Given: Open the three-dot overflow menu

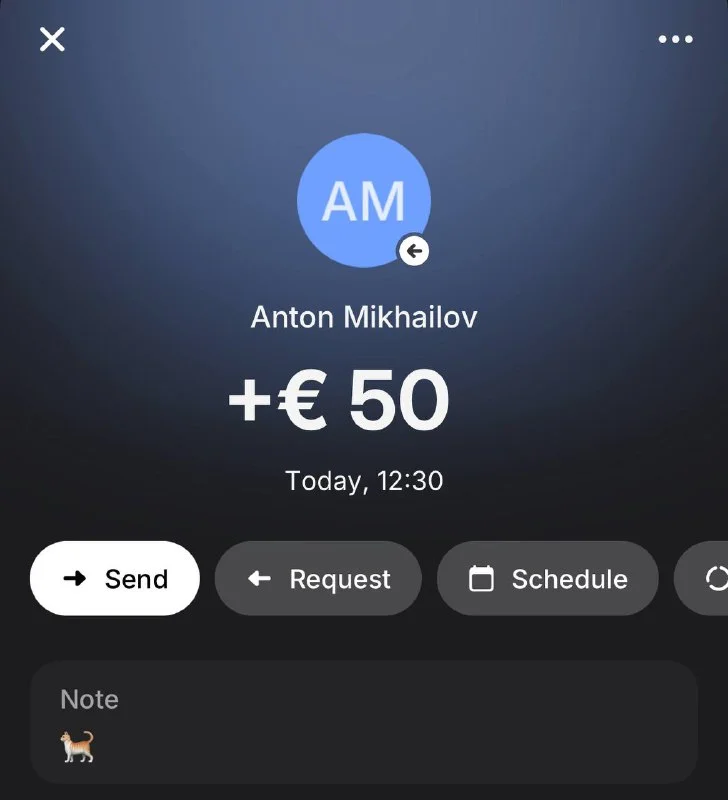Looking at the screenshot, I should (x=675, y=39).
